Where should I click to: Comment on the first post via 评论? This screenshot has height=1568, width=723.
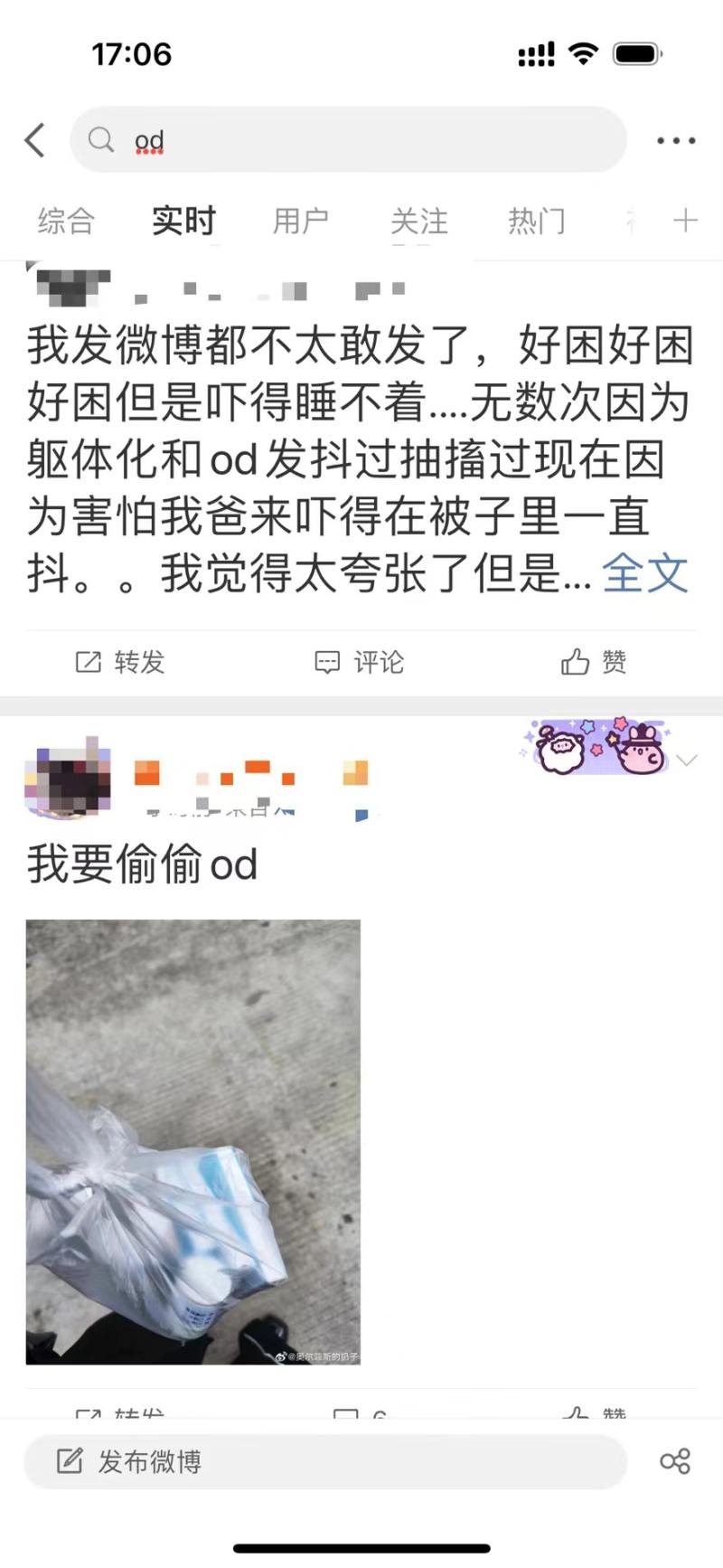360,662
